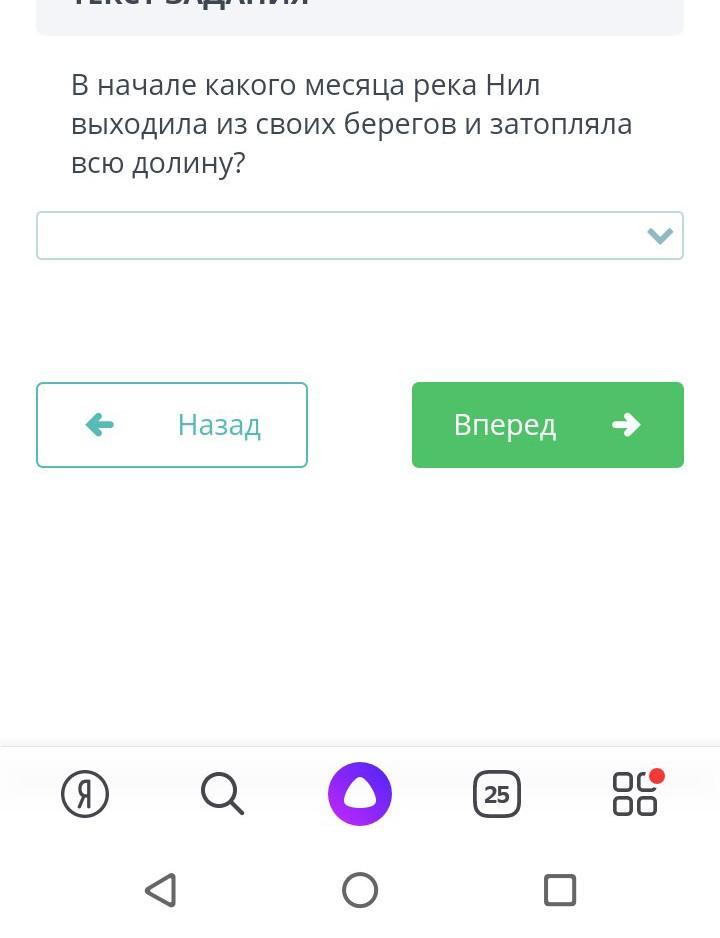
Task: Go to the system home screen
Action: tap(360, 890)
